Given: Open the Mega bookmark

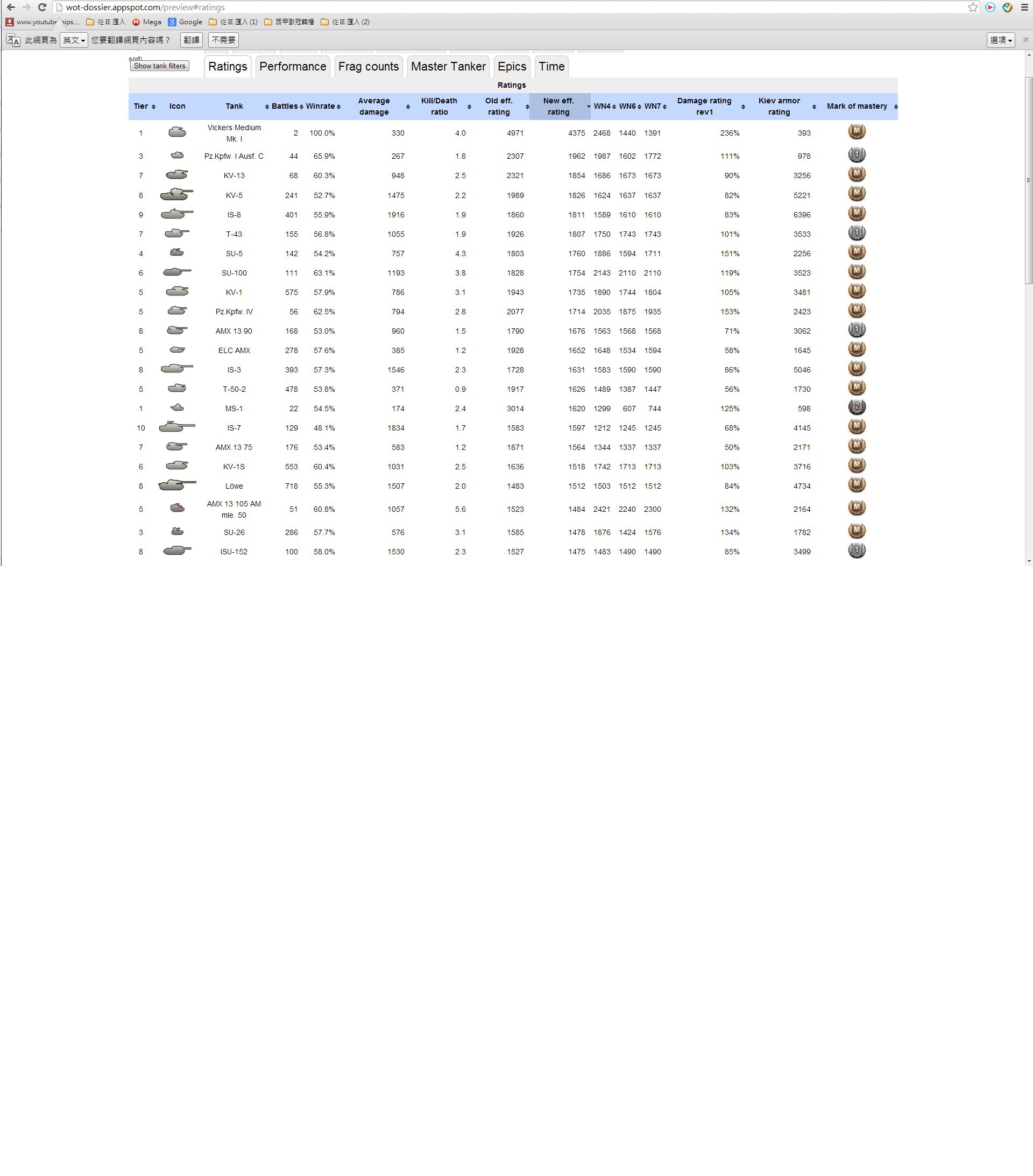Looking at the screenshot, I should [x=147, y=22].
